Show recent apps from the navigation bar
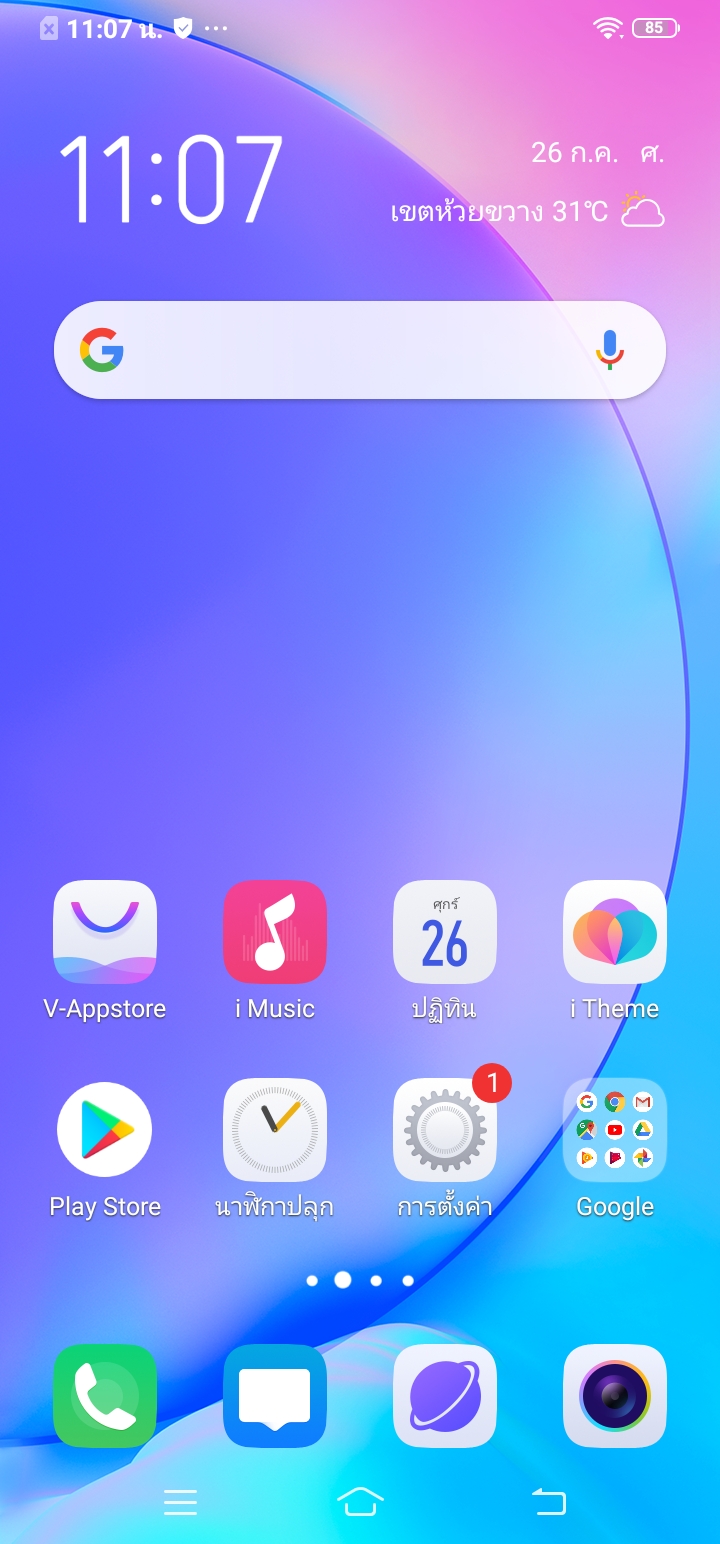The width and height of the screenshot is (720, 1544). point(181,1502)
